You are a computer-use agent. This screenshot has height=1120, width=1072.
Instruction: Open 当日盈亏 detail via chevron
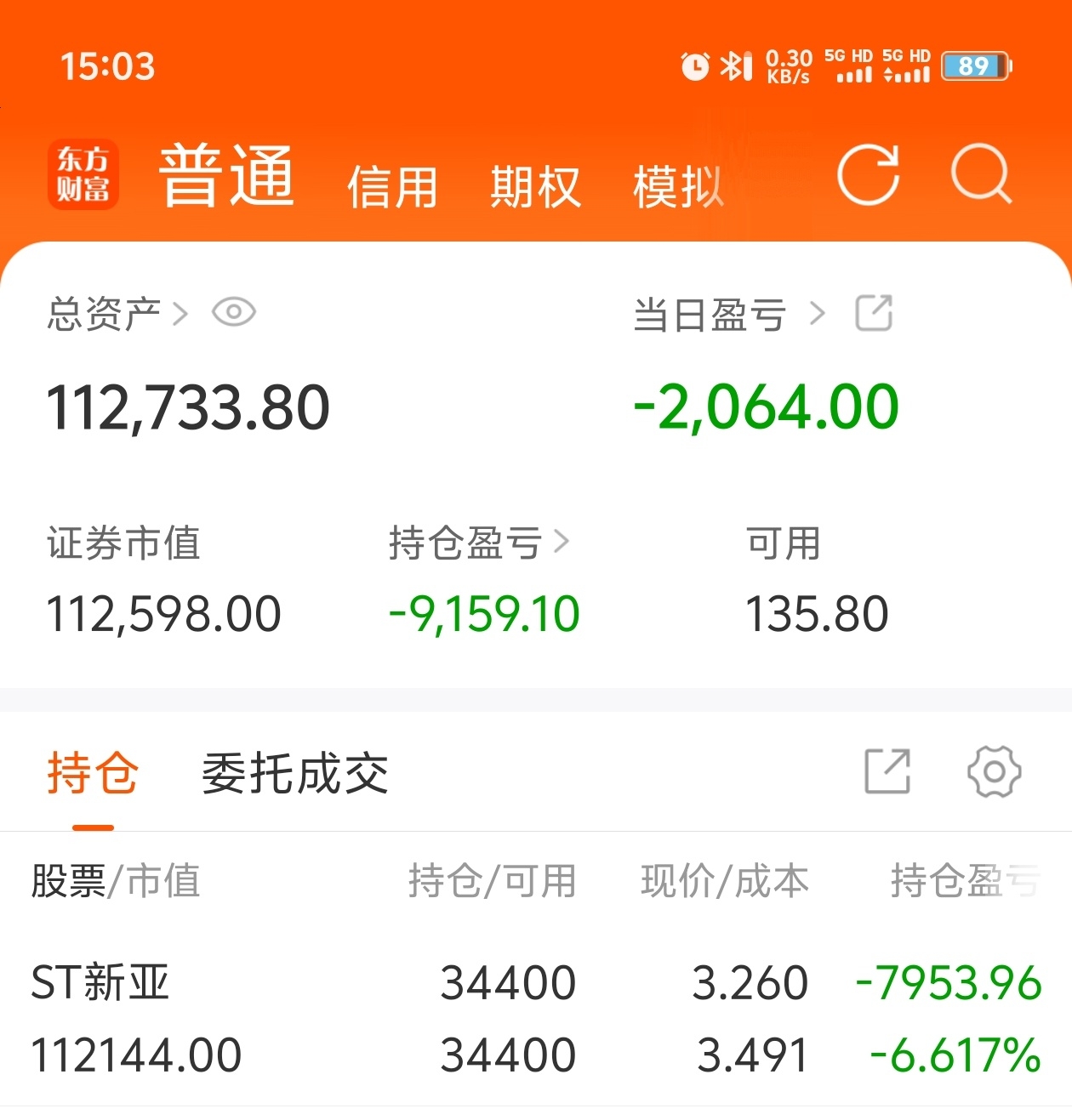coord(819,314)
